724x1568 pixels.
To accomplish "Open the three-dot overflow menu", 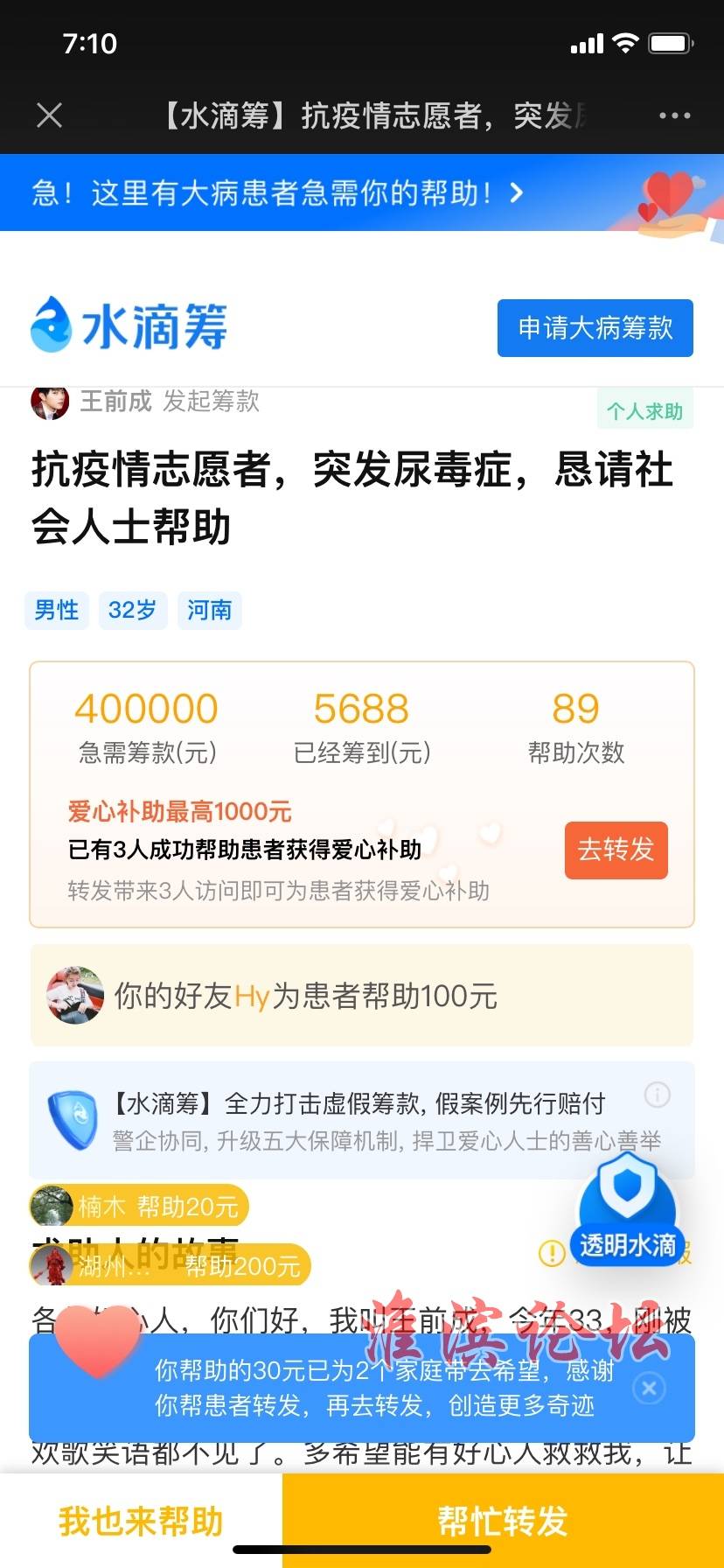I will 674,115.
